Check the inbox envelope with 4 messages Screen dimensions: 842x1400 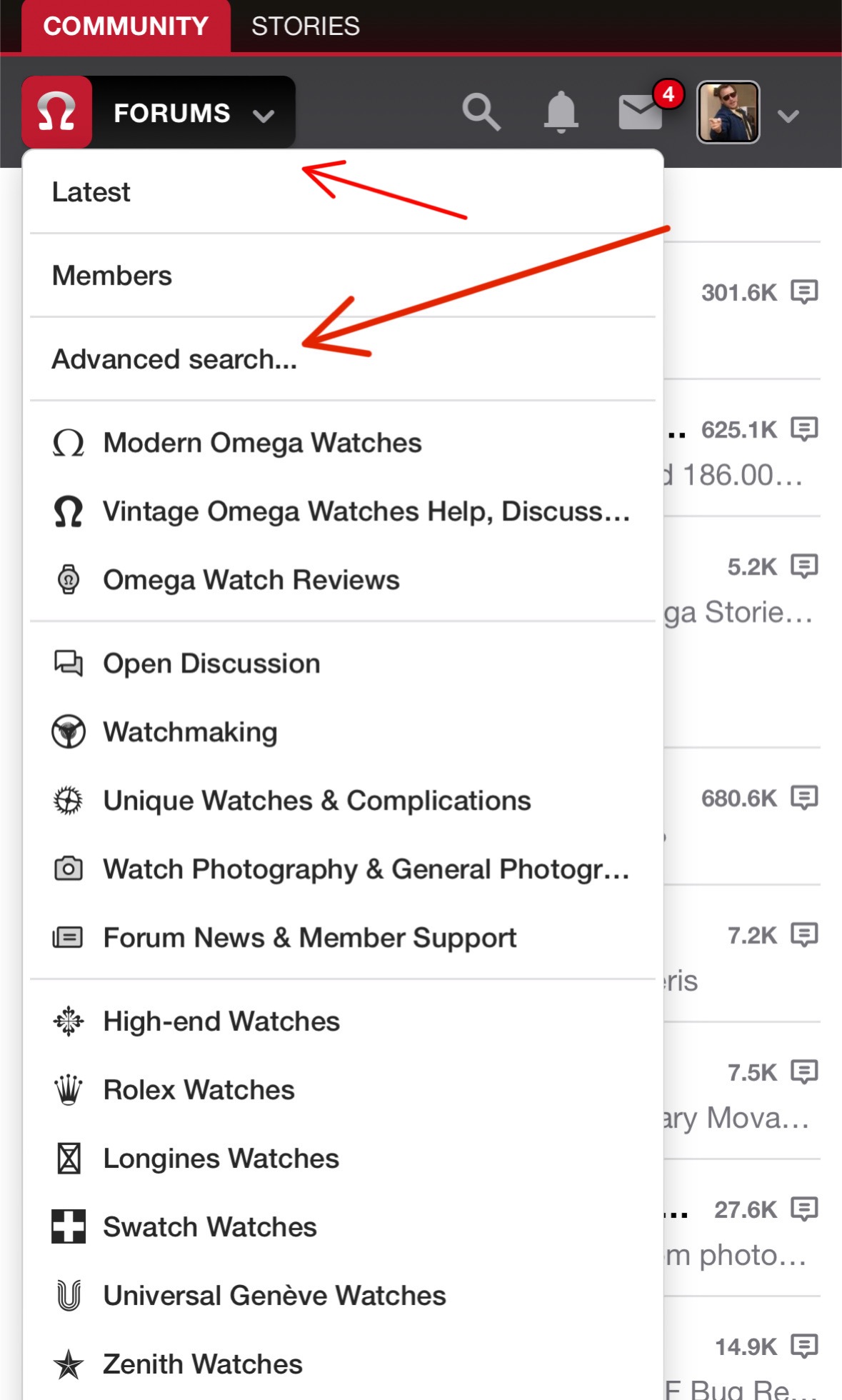click(x=640, y=112)
